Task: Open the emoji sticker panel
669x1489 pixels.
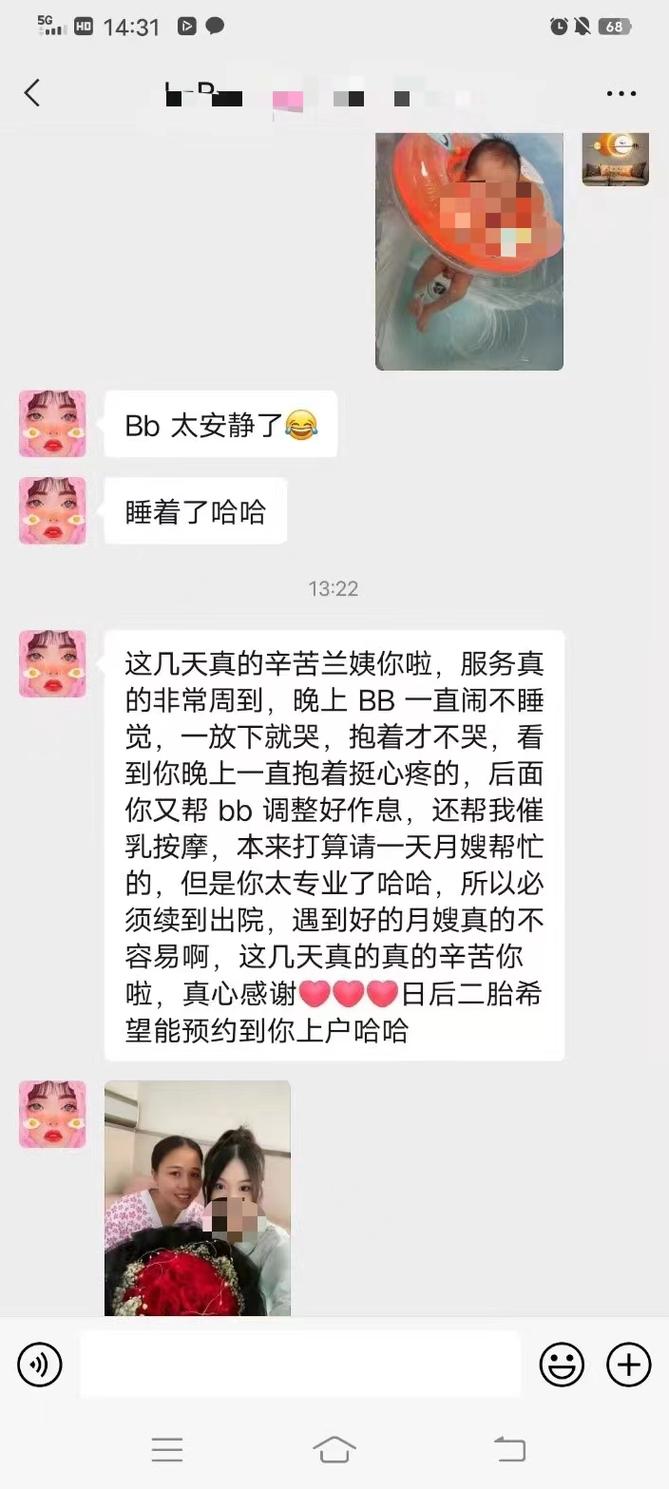Action: (562, 1364)
